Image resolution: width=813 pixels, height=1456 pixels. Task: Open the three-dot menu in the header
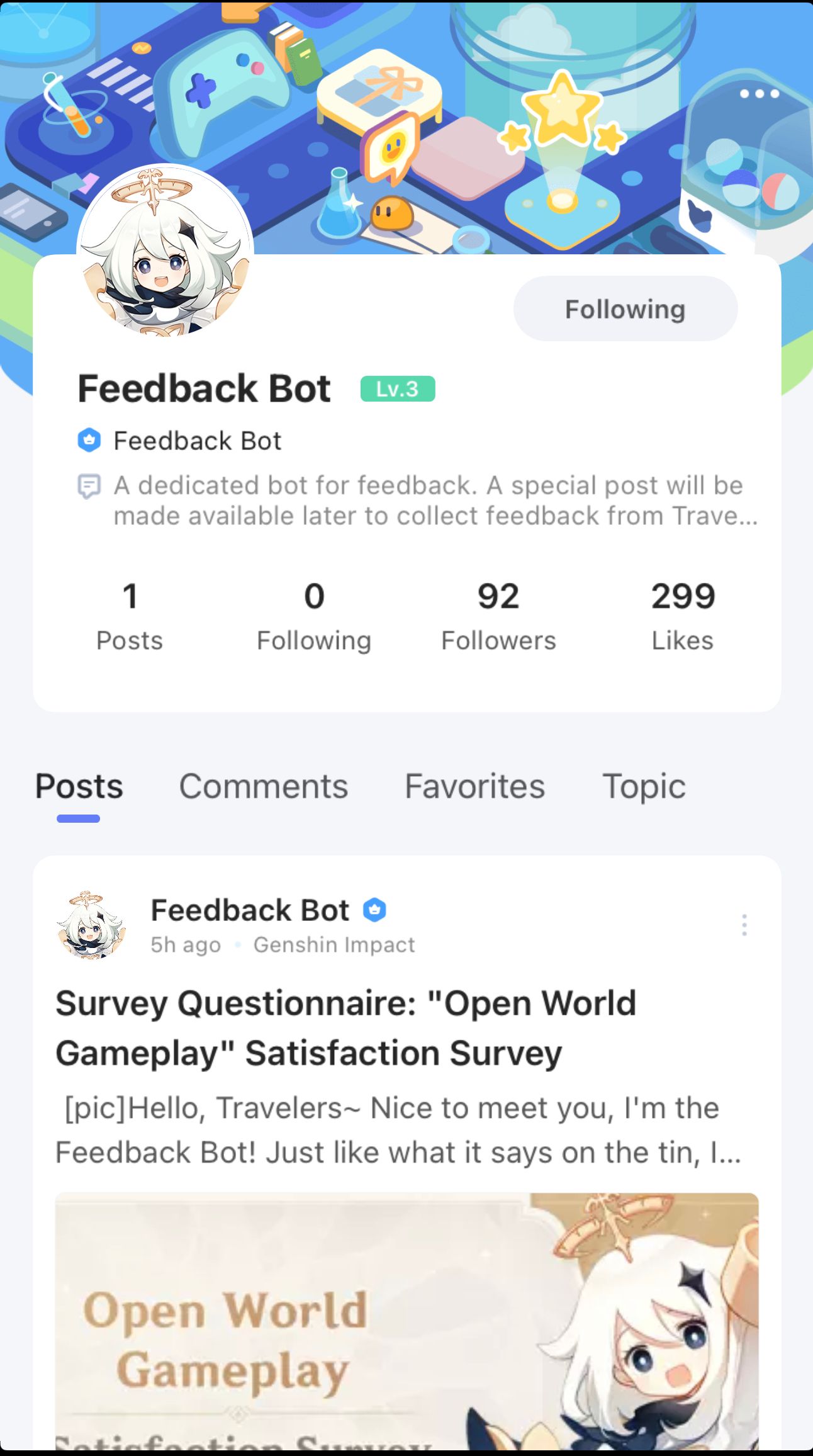[x=759, y=94]
